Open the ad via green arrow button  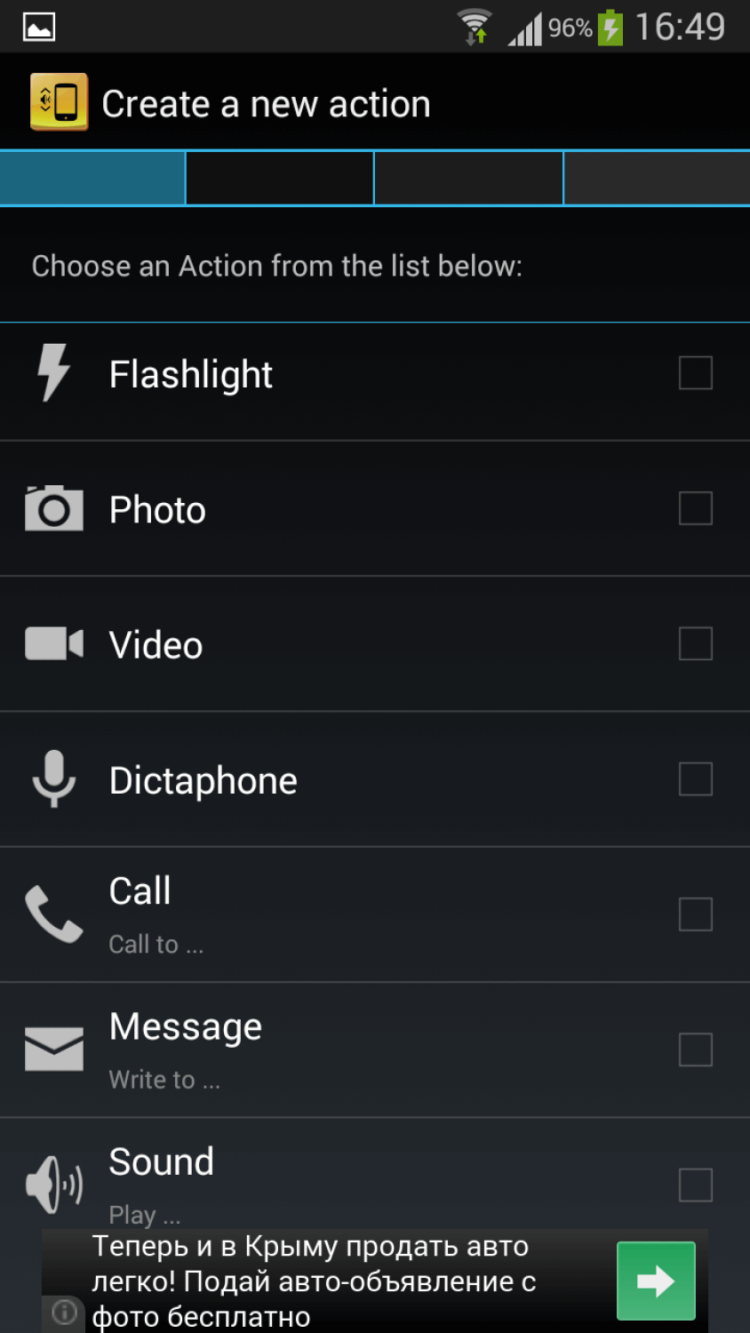click(655, 1281)
